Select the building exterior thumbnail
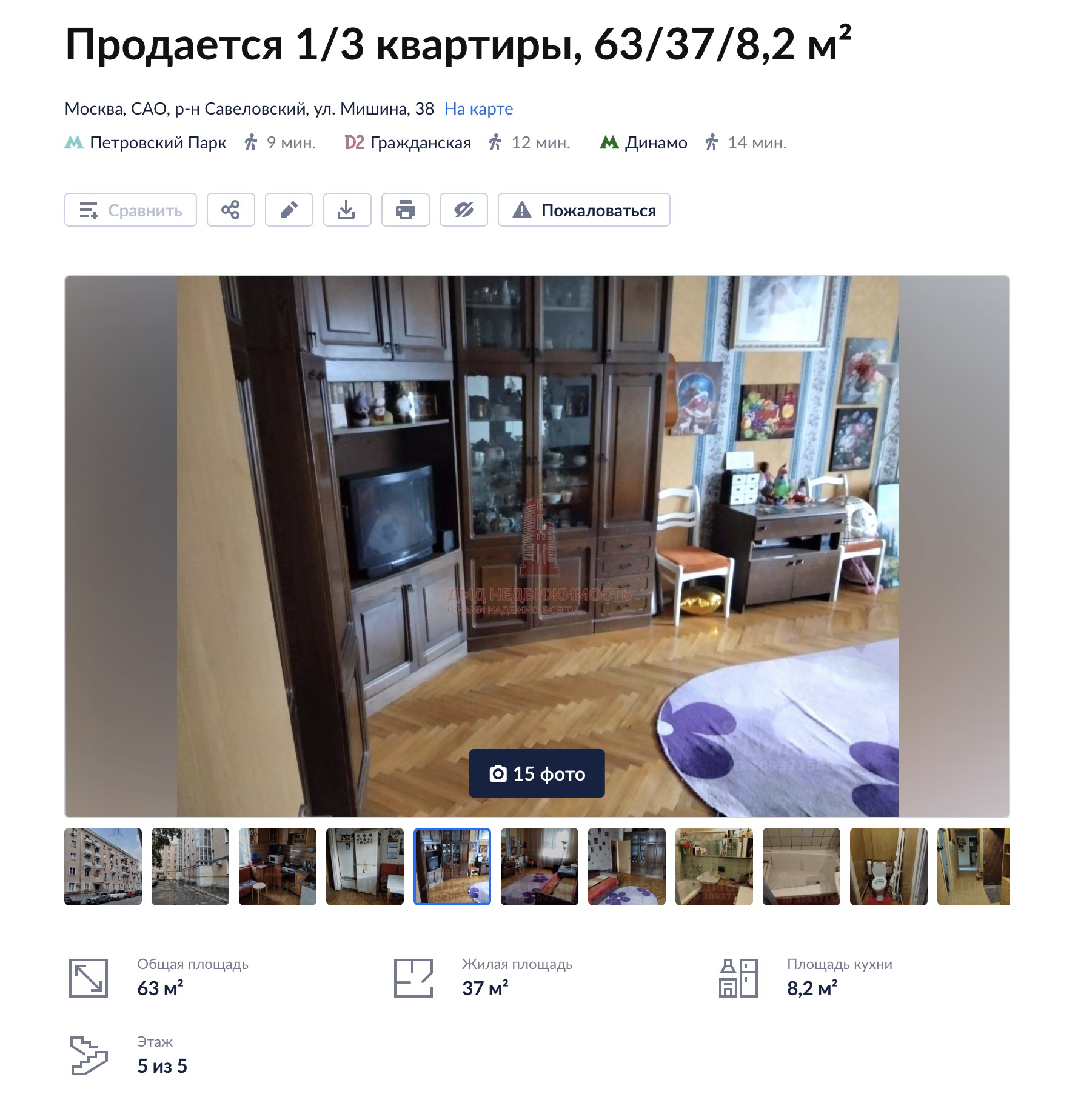Screen dimensions: 1078x1120 coord(103,867)
